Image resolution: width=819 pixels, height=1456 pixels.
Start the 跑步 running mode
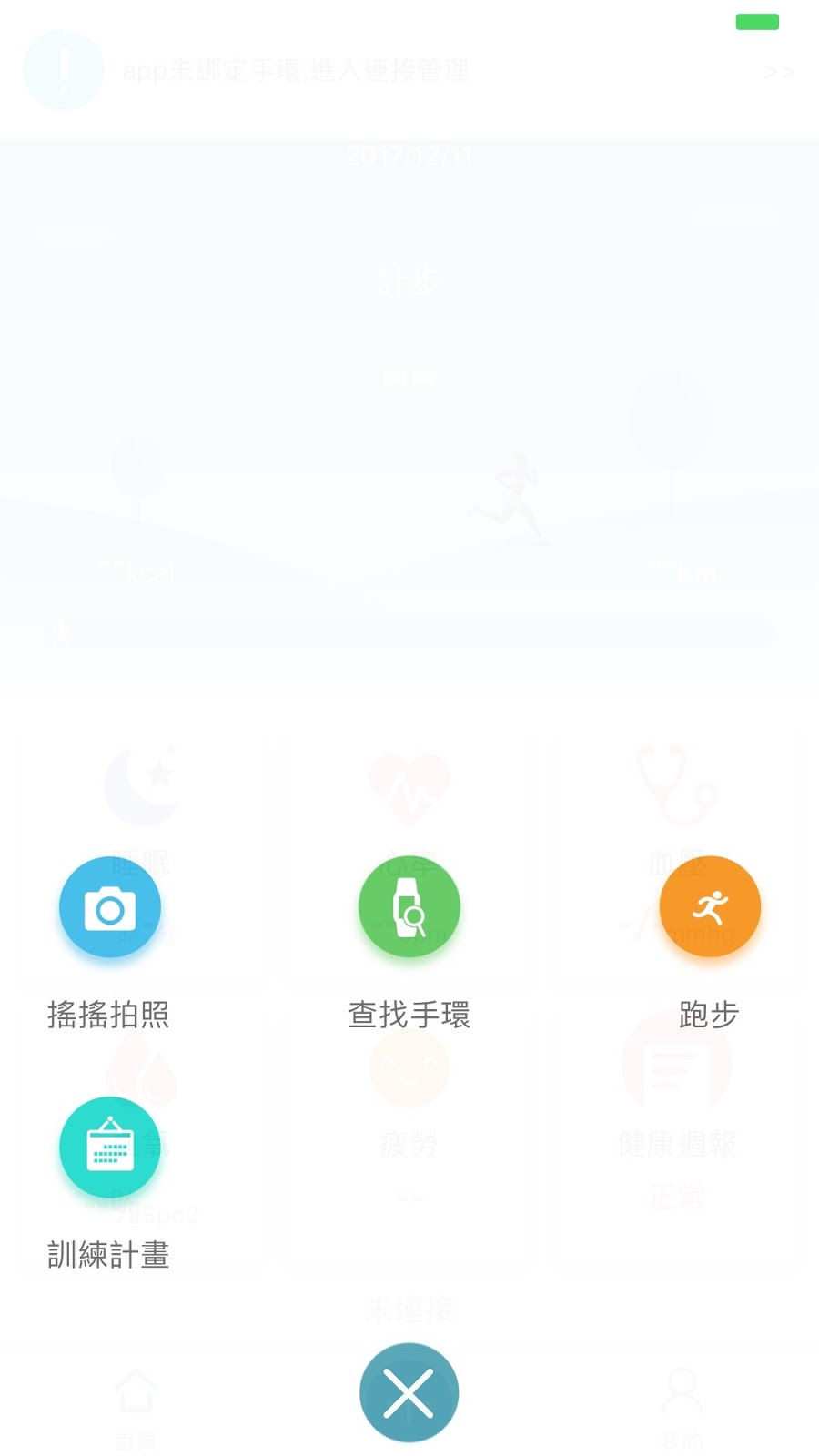point(709,906)
